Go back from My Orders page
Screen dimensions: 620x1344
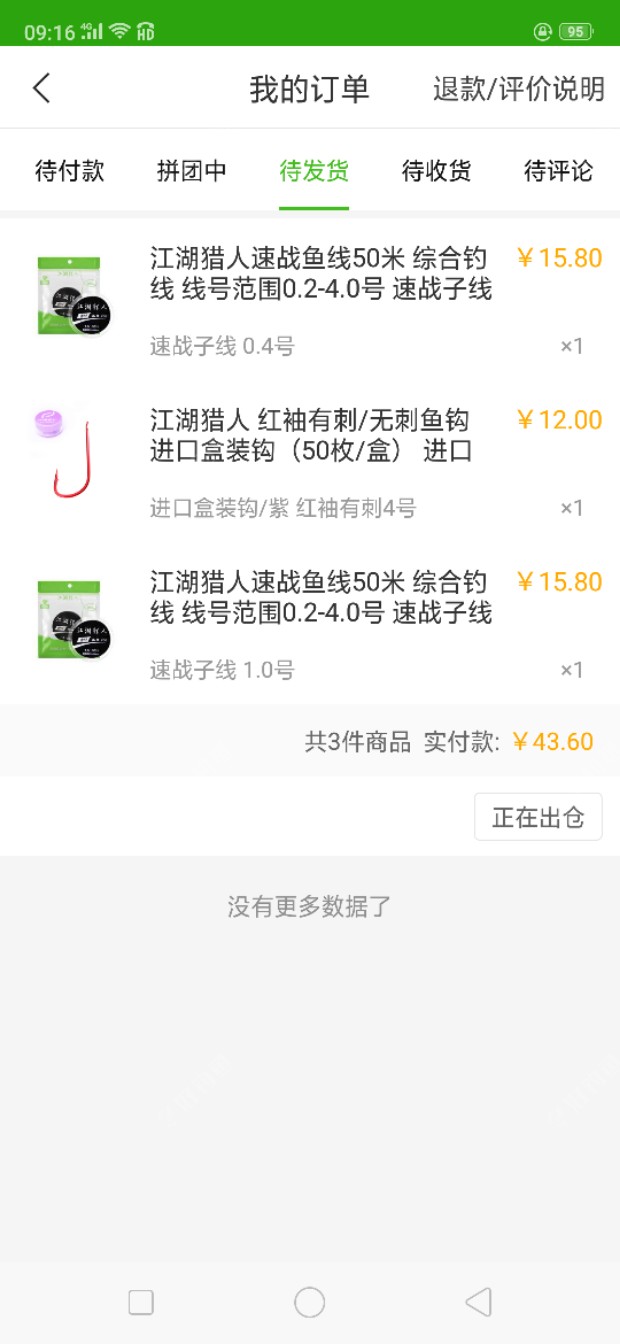pyautogui.click(x=41, y=88)
